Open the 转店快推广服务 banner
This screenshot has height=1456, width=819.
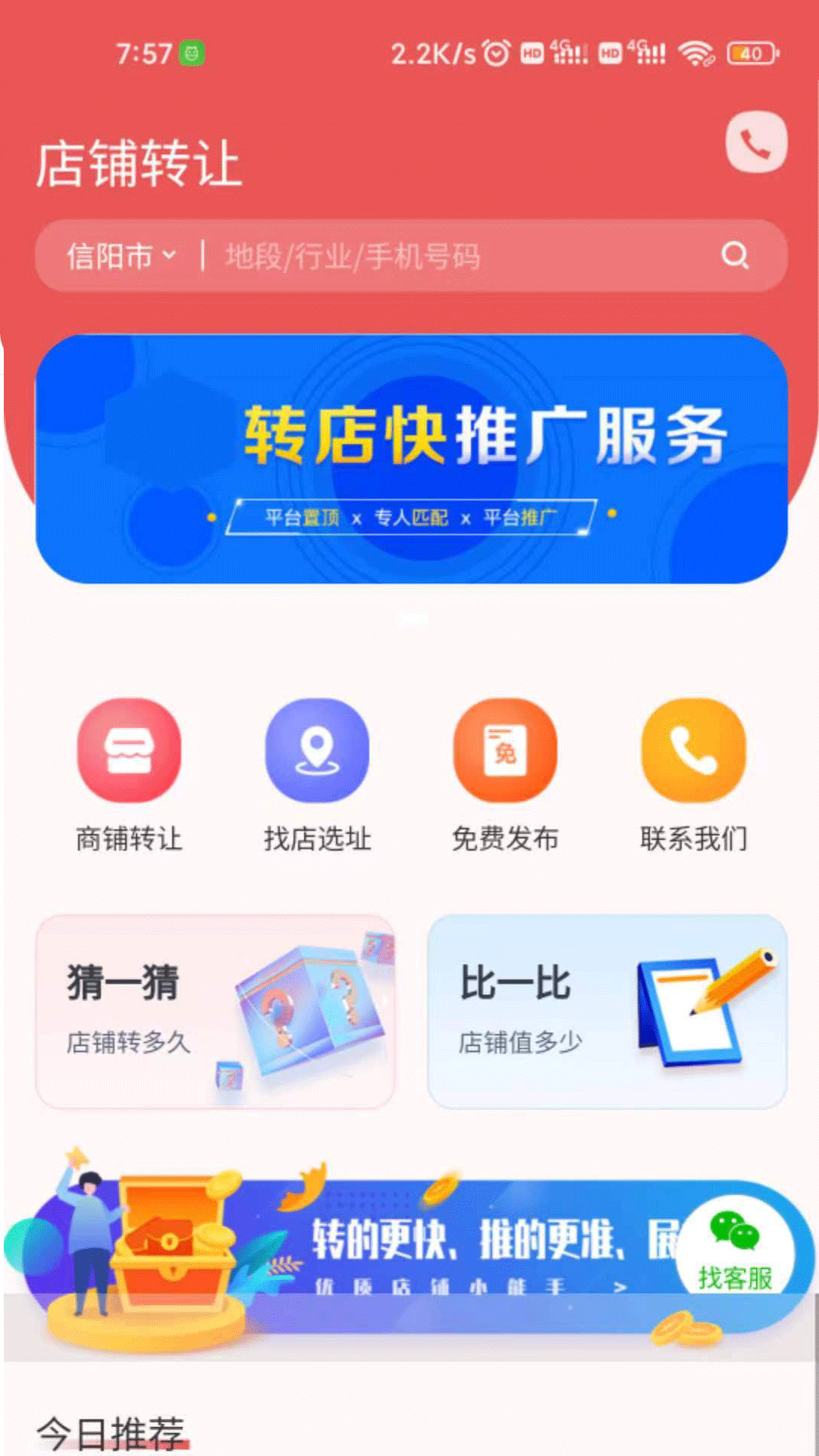coord(411,459)
